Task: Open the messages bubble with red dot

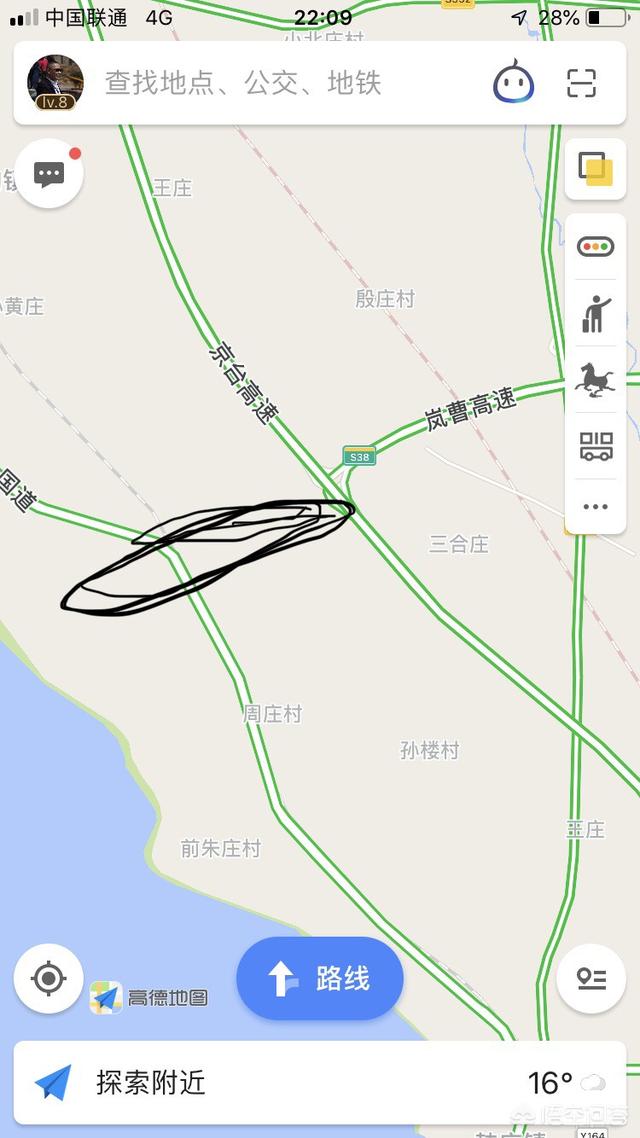Action: click(x=49, y=175)
